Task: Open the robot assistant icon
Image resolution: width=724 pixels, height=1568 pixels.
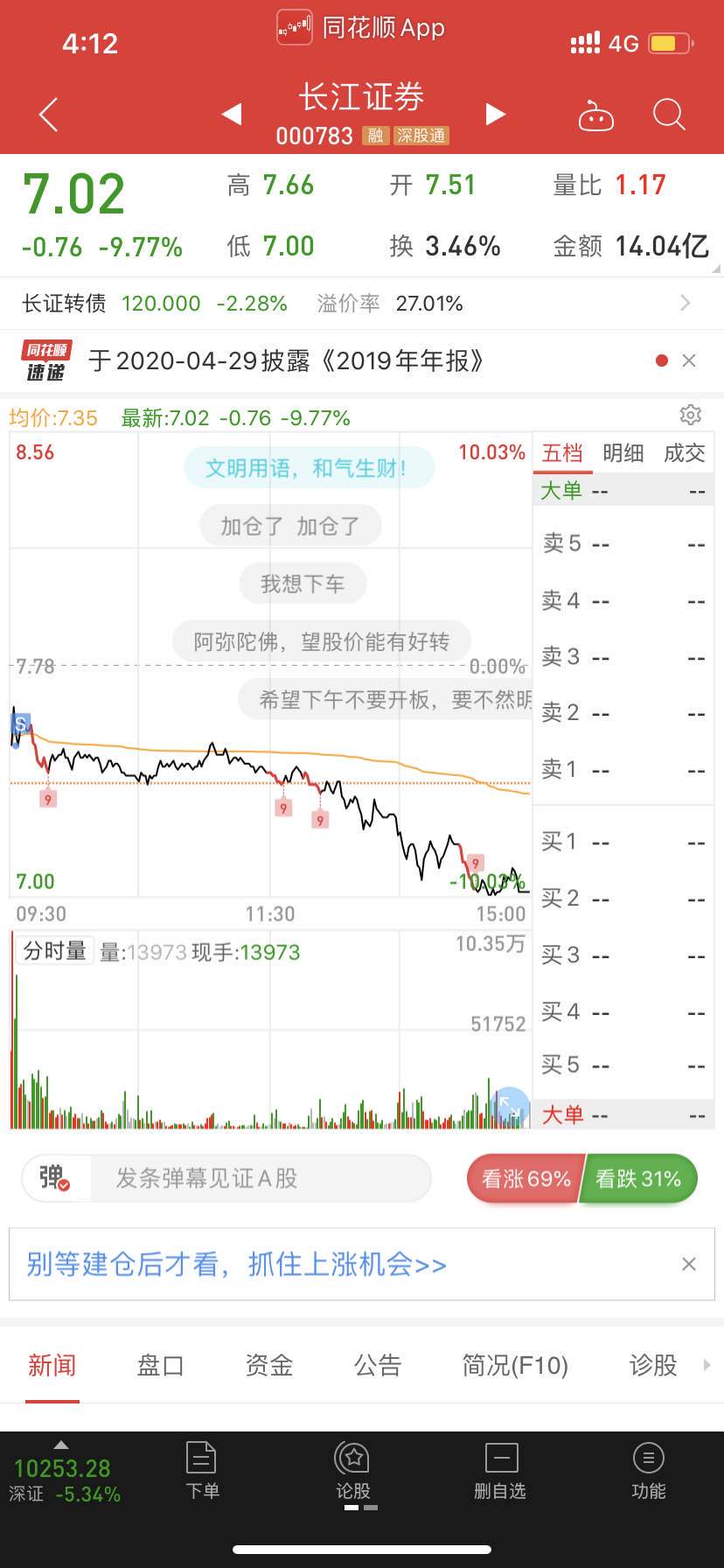Action: (596, 116)
